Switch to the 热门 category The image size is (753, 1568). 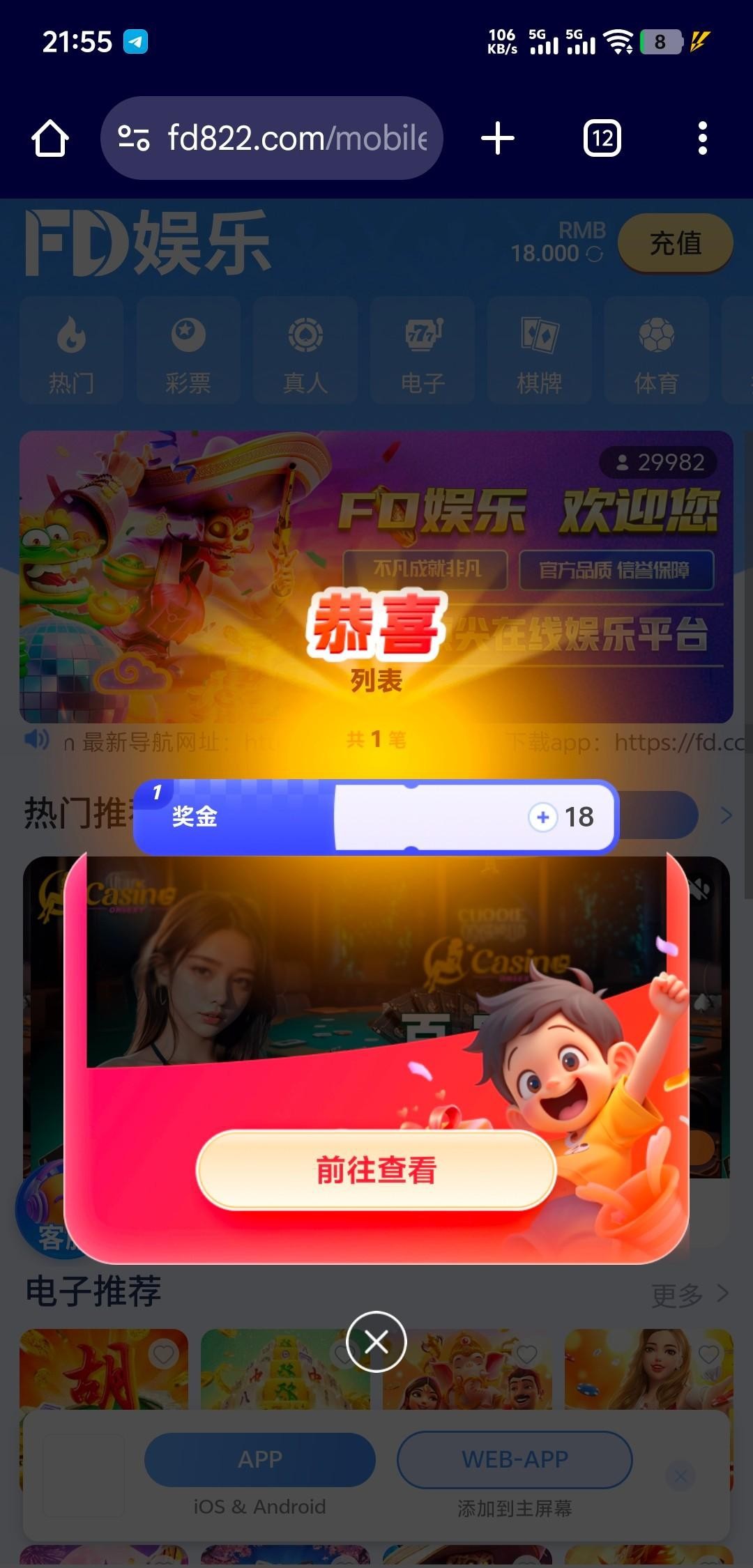point(71,351)
